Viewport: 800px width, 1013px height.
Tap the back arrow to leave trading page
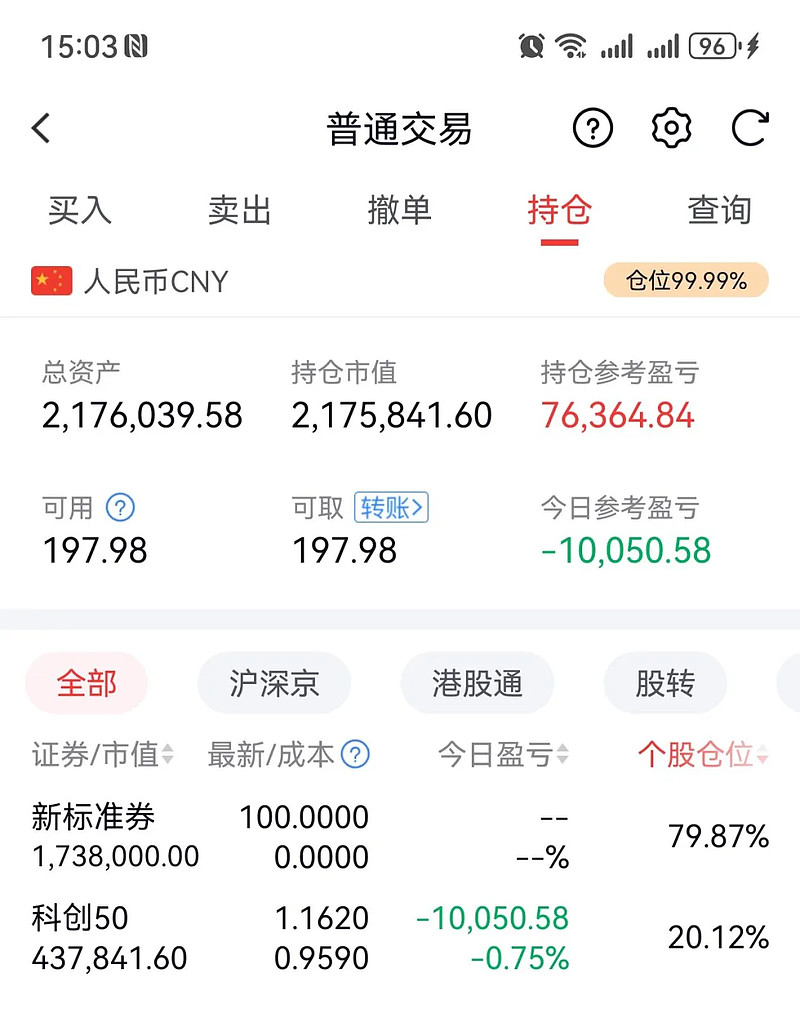click(x=40, y=128)
